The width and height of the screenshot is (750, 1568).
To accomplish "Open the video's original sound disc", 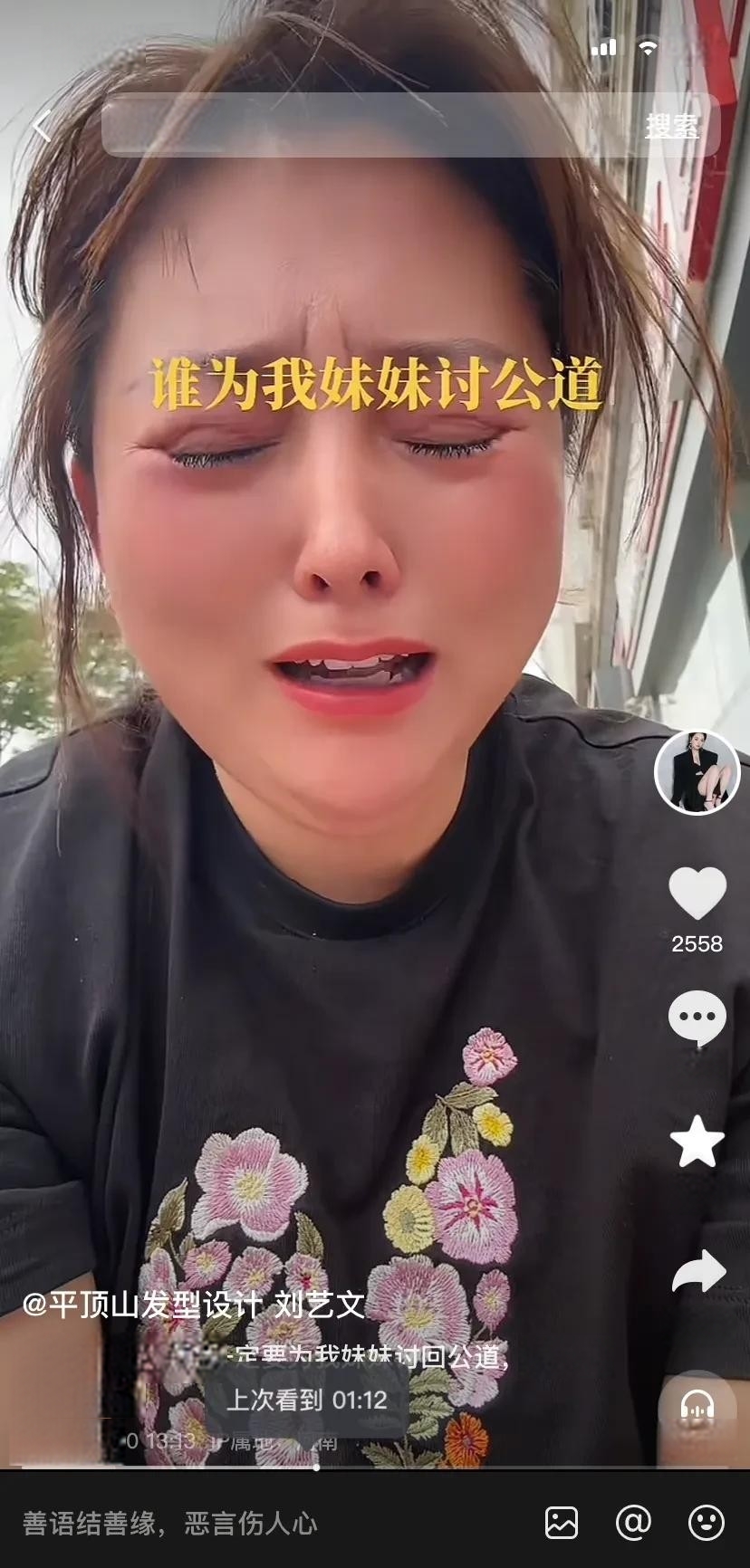I will click(697, 1409).
